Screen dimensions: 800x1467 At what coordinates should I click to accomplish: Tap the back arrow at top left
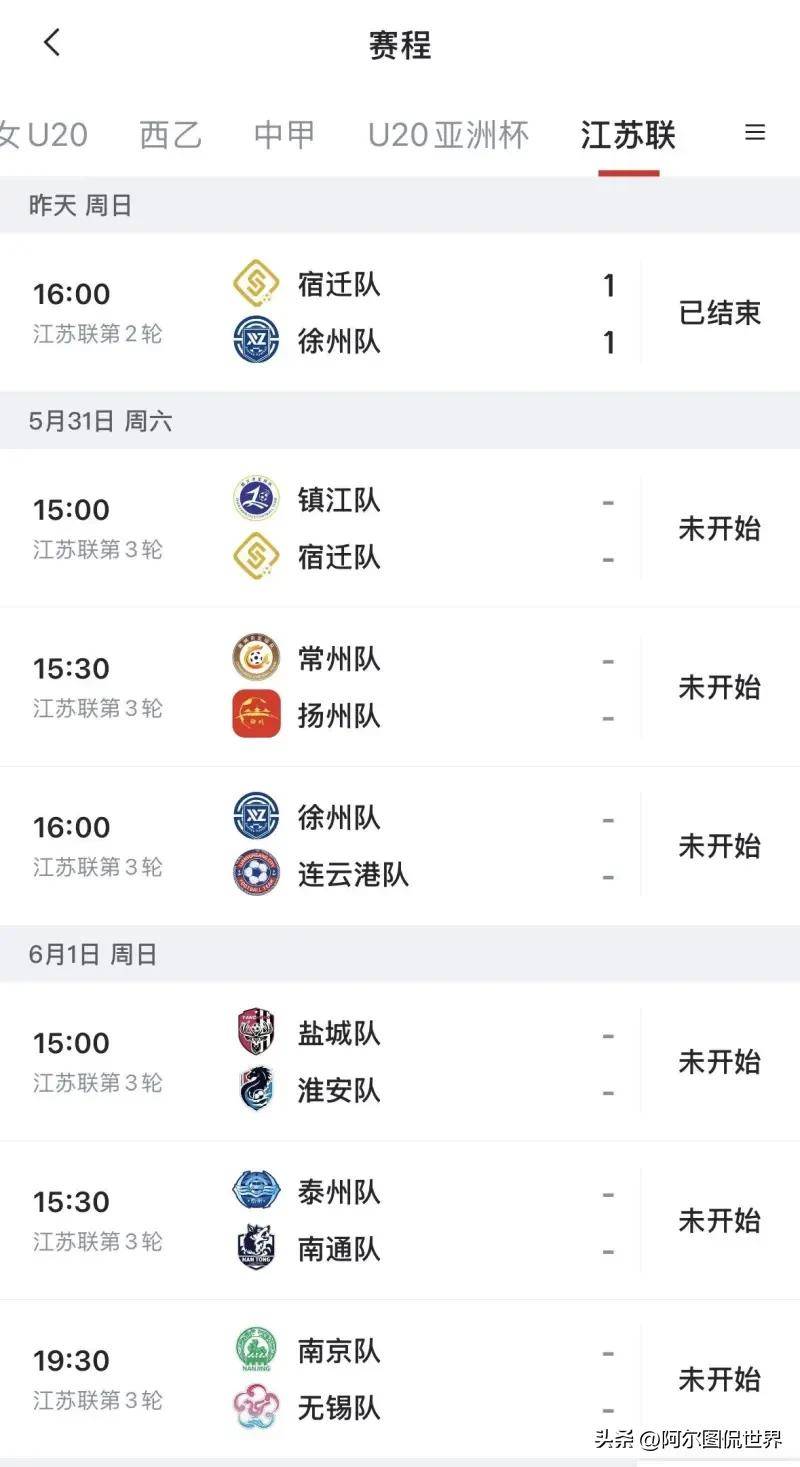tap(52, 43)
